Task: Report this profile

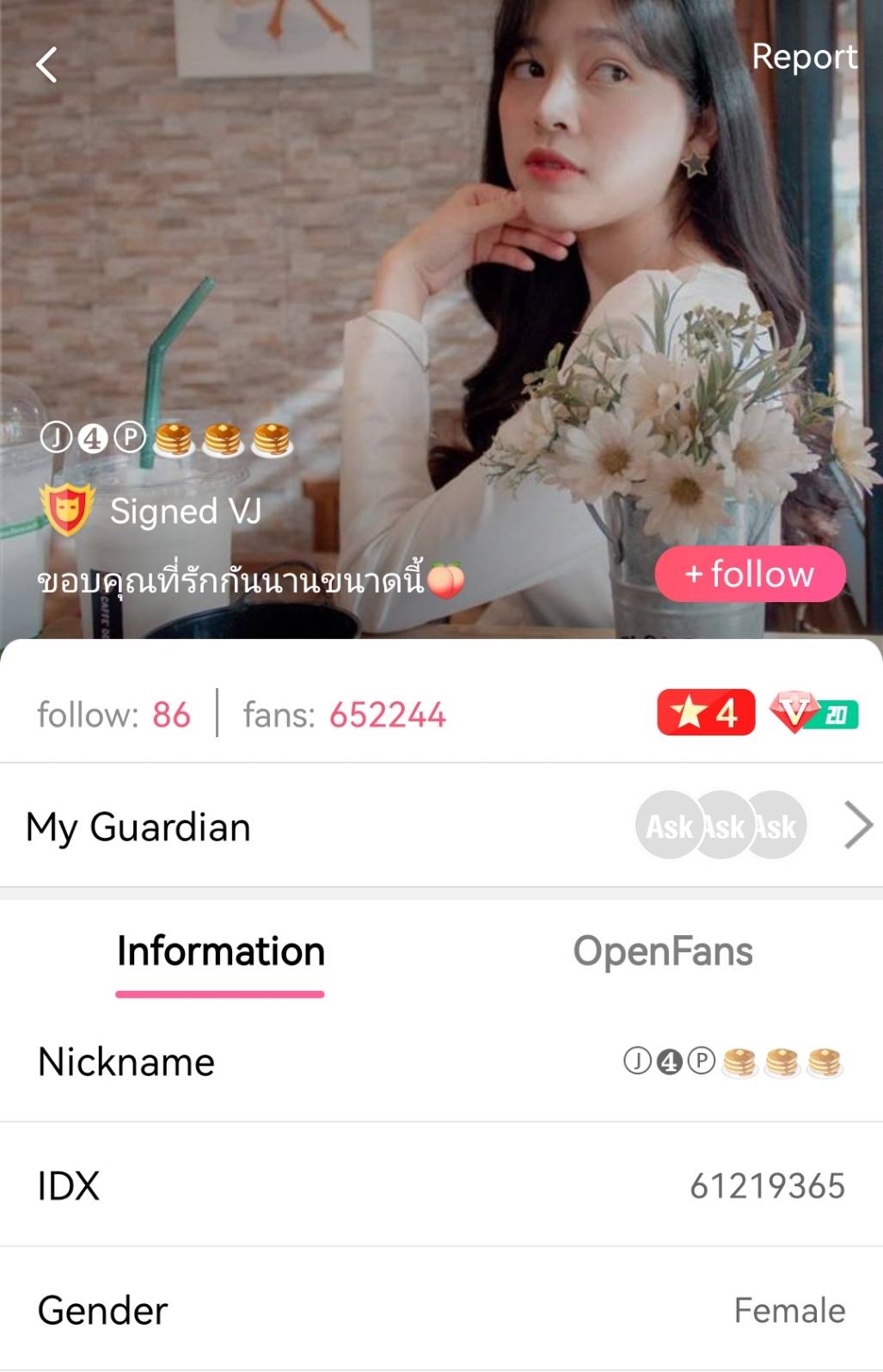Action: point(803,57)
